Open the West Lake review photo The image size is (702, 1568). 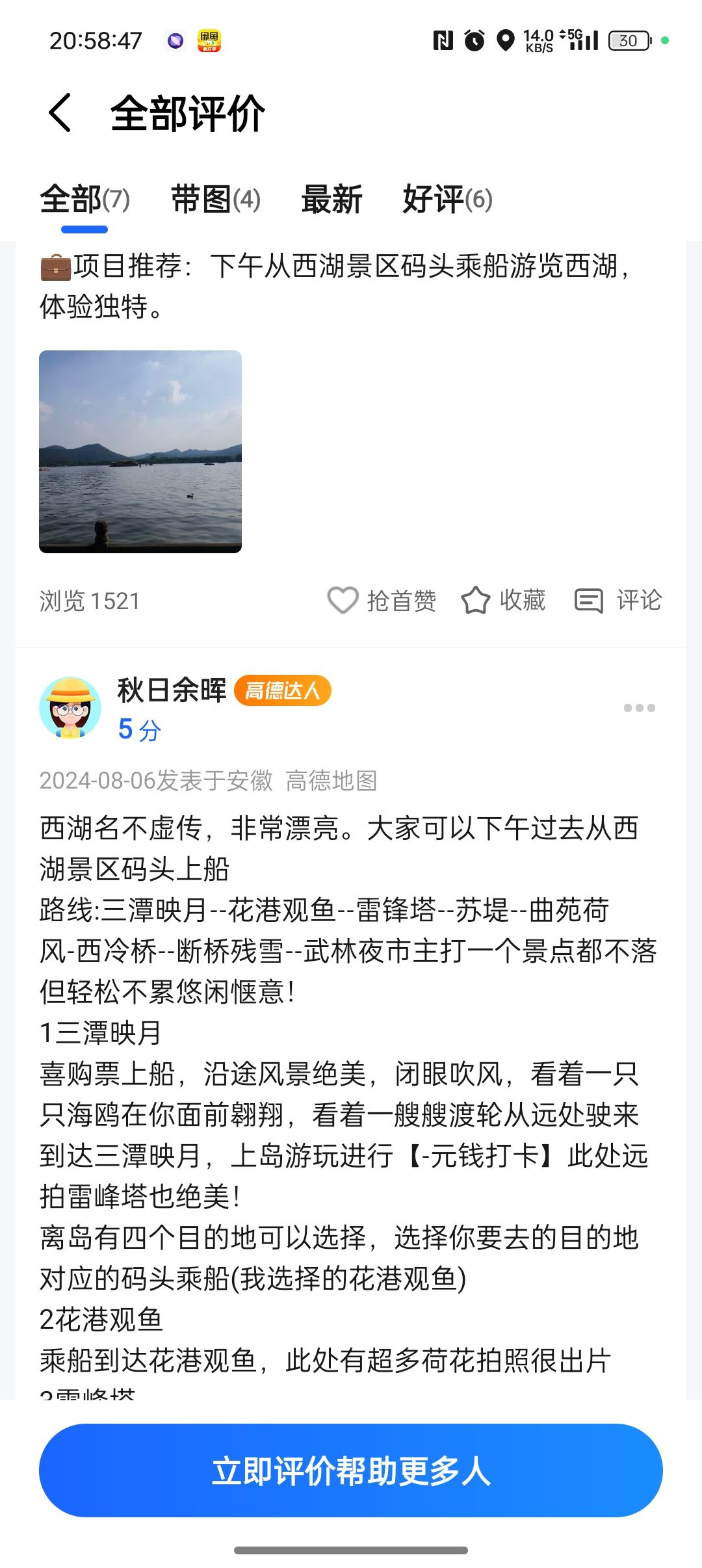tap(140, 452)
